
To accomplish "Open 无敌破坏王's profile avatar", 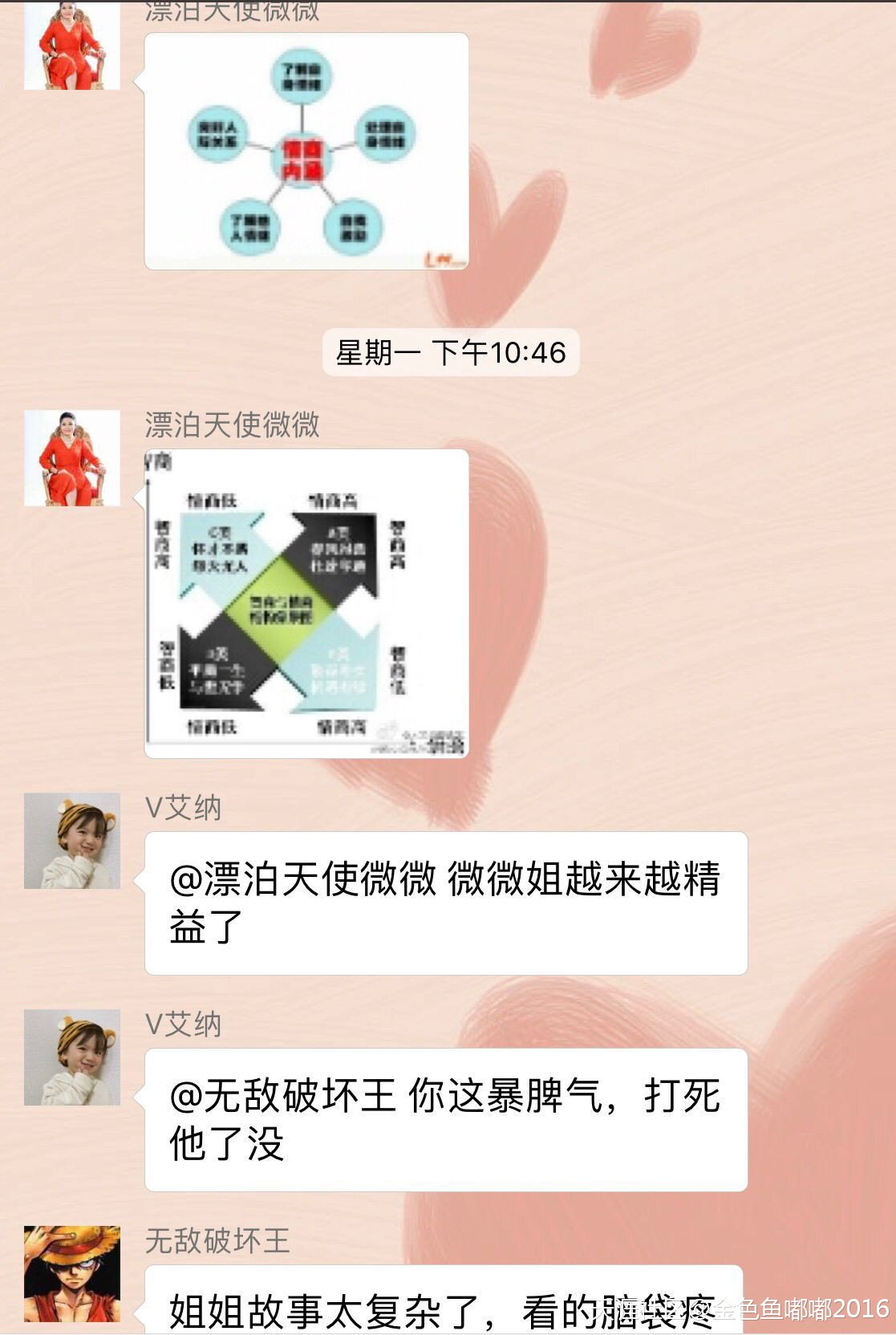I will (72, 1274).
